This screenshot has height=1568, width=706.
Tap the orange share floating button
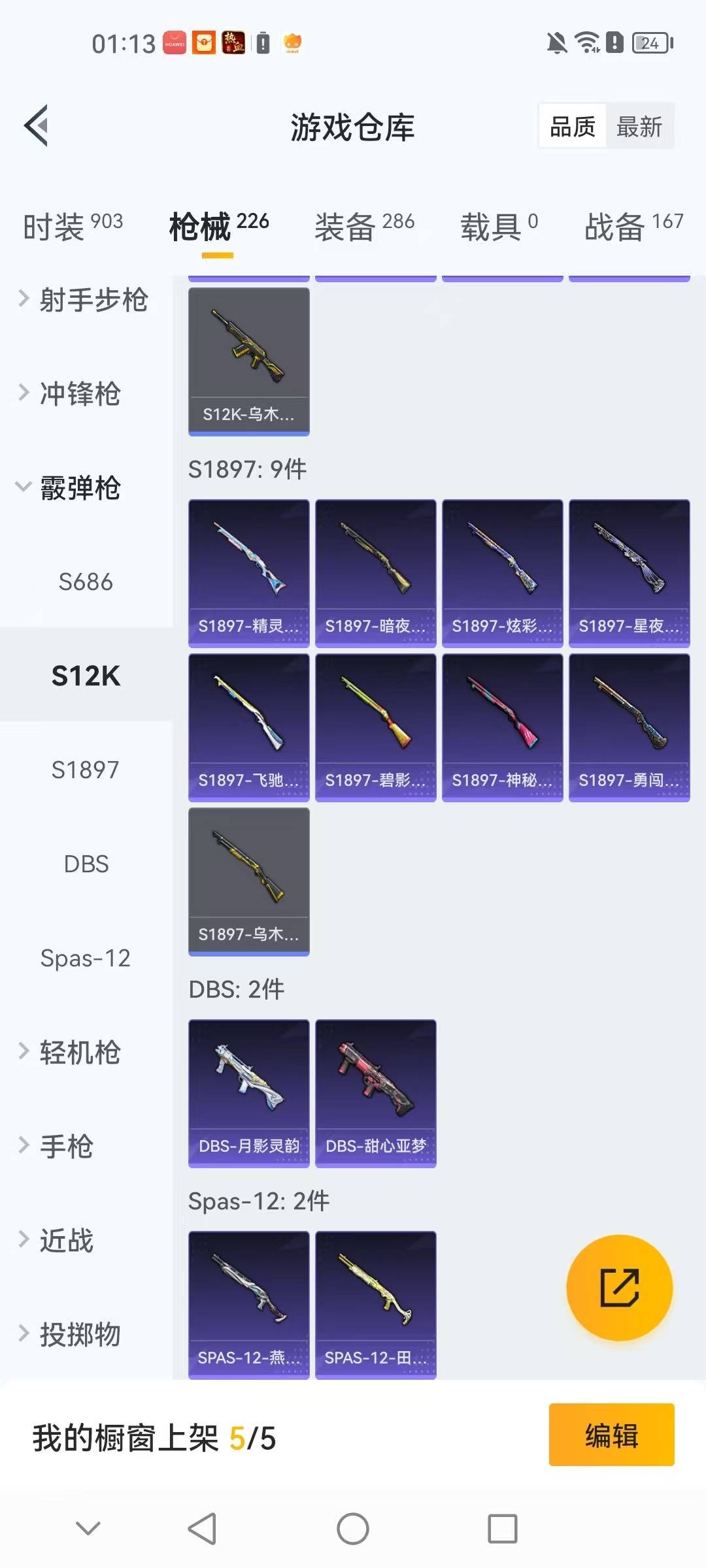[619, 1287]
